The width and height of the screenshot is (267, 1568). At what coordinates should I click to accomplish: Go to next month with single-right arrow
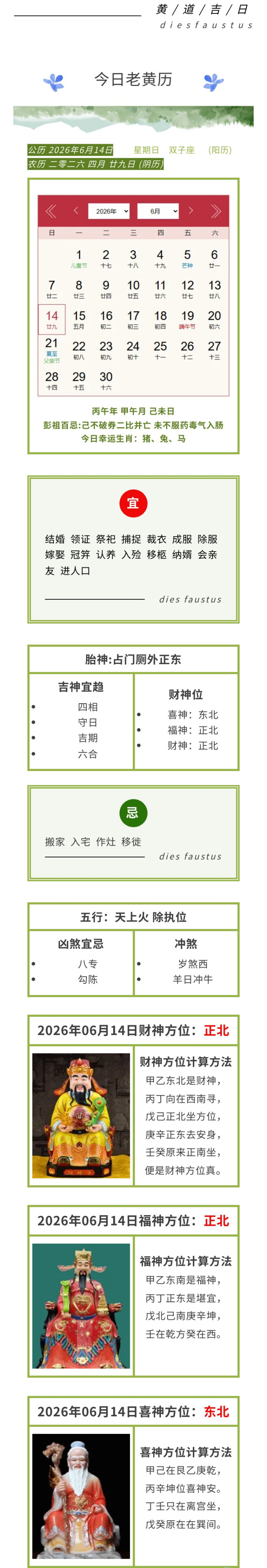click(191, 211)
